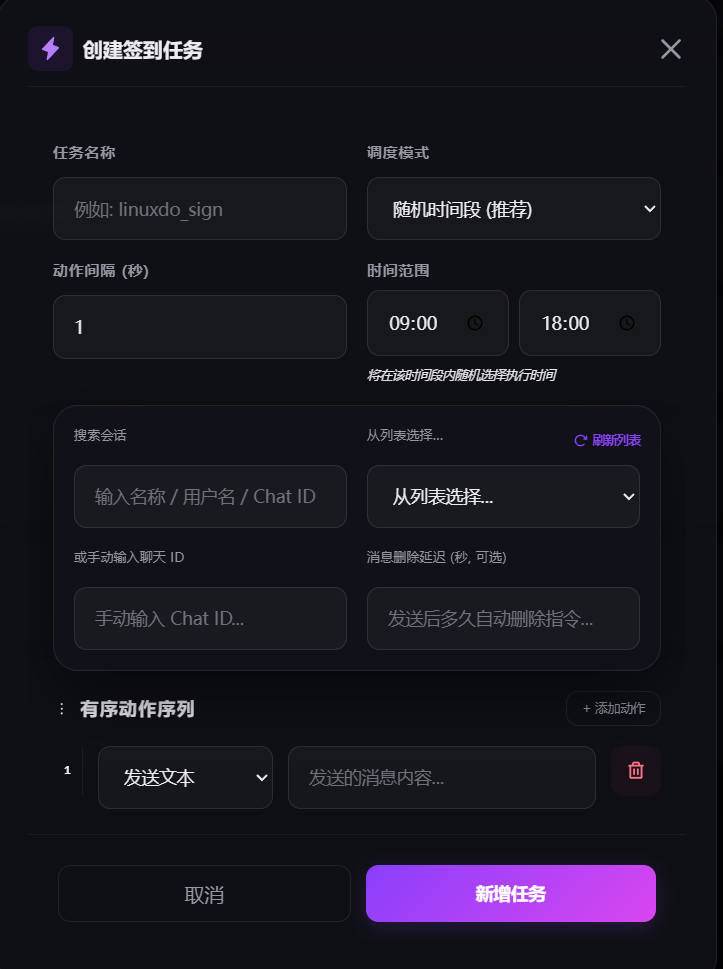Close the 创建签到任务 dialog

click(670, 49)
